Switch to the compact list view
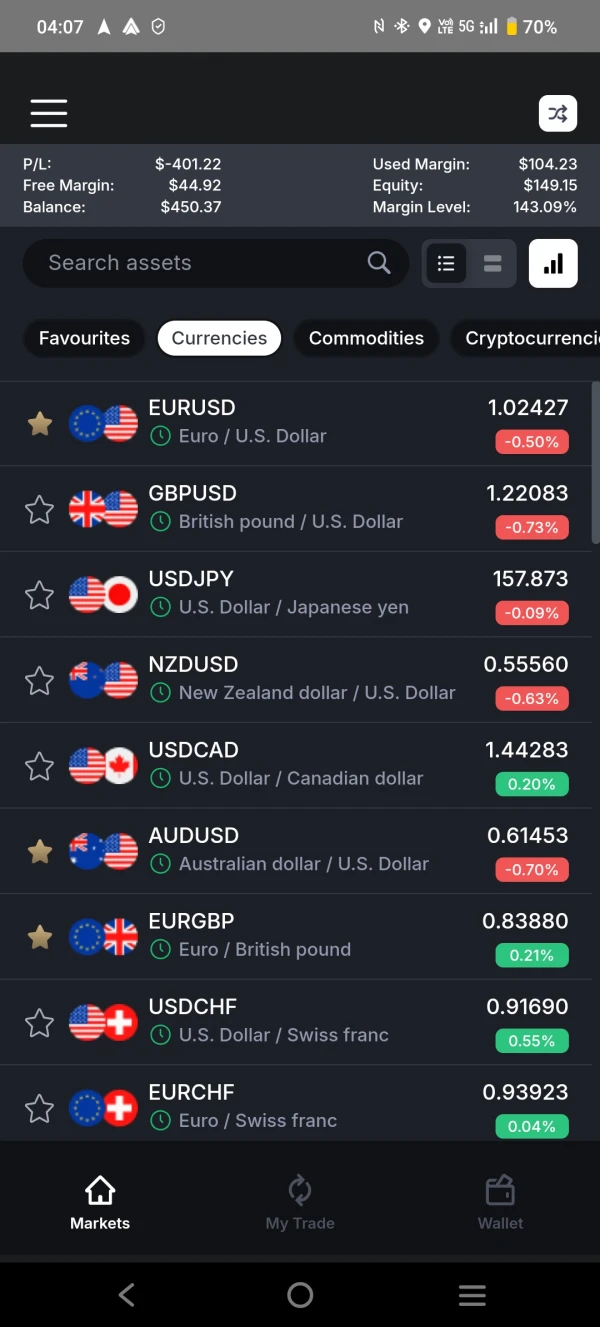The height and width of the screenshot is (1327, 600). pyautogui.click(x=446, y=264)
